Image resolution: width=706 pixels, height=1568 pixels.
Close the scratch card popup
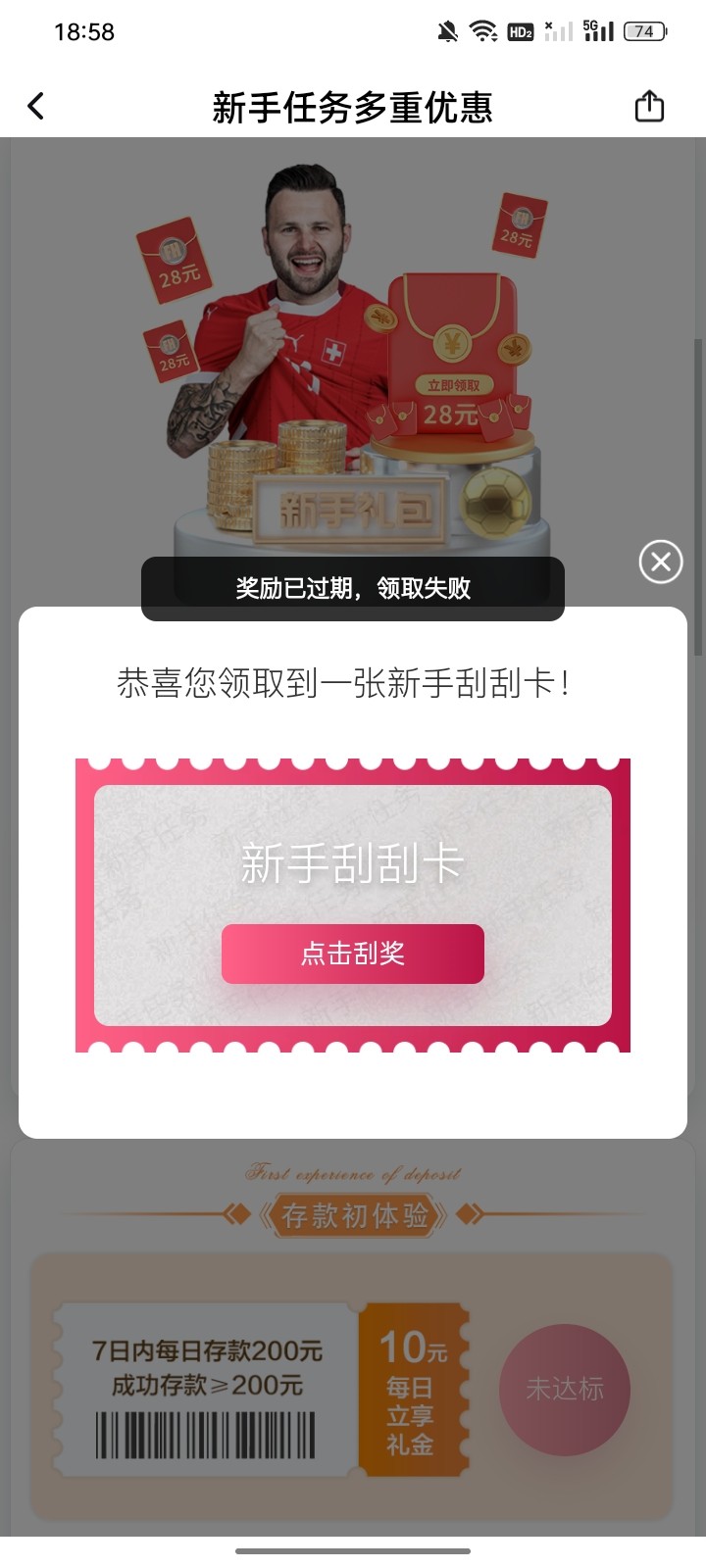(660, 562)
